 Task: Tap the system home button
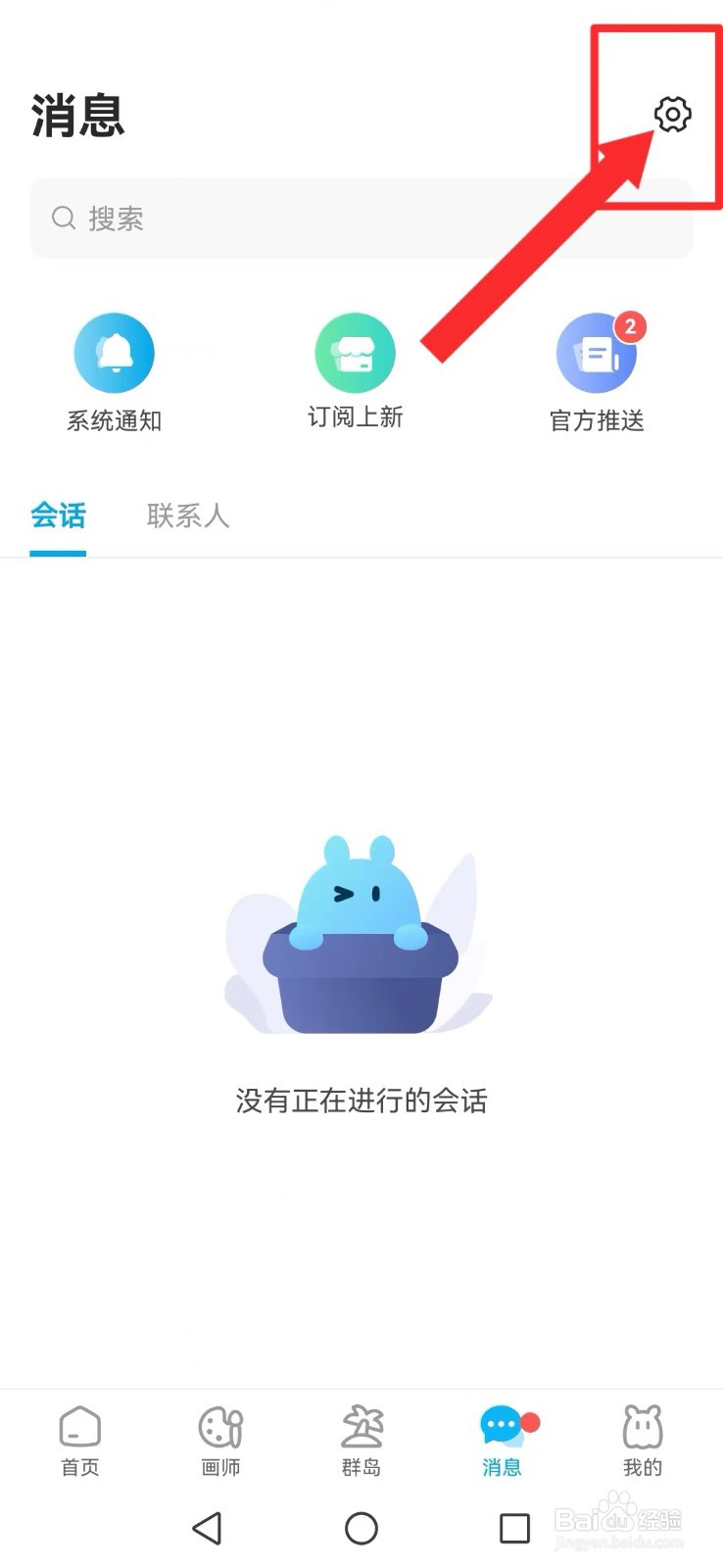361,1528
